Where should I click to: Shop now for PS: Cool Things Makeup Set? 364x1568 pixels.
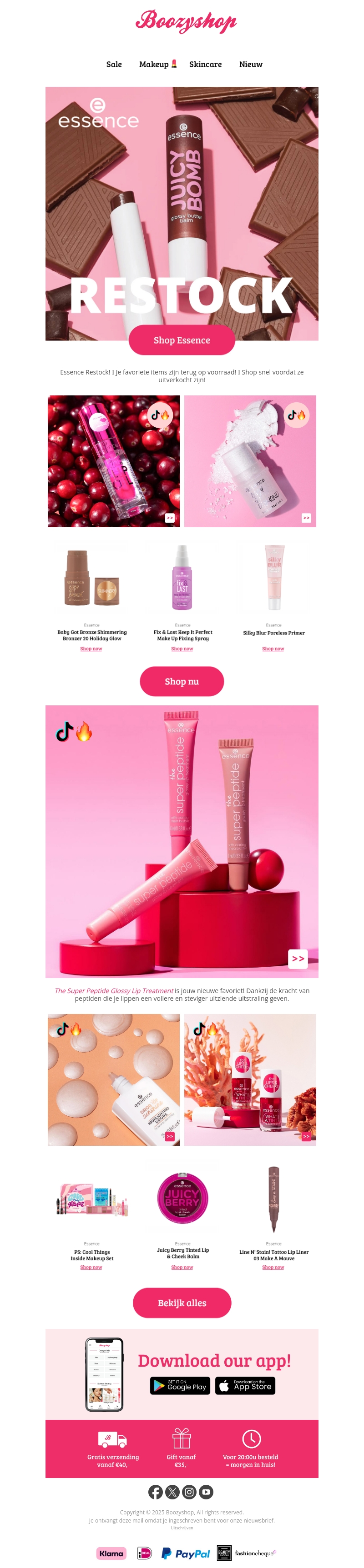coord(91,1267)
